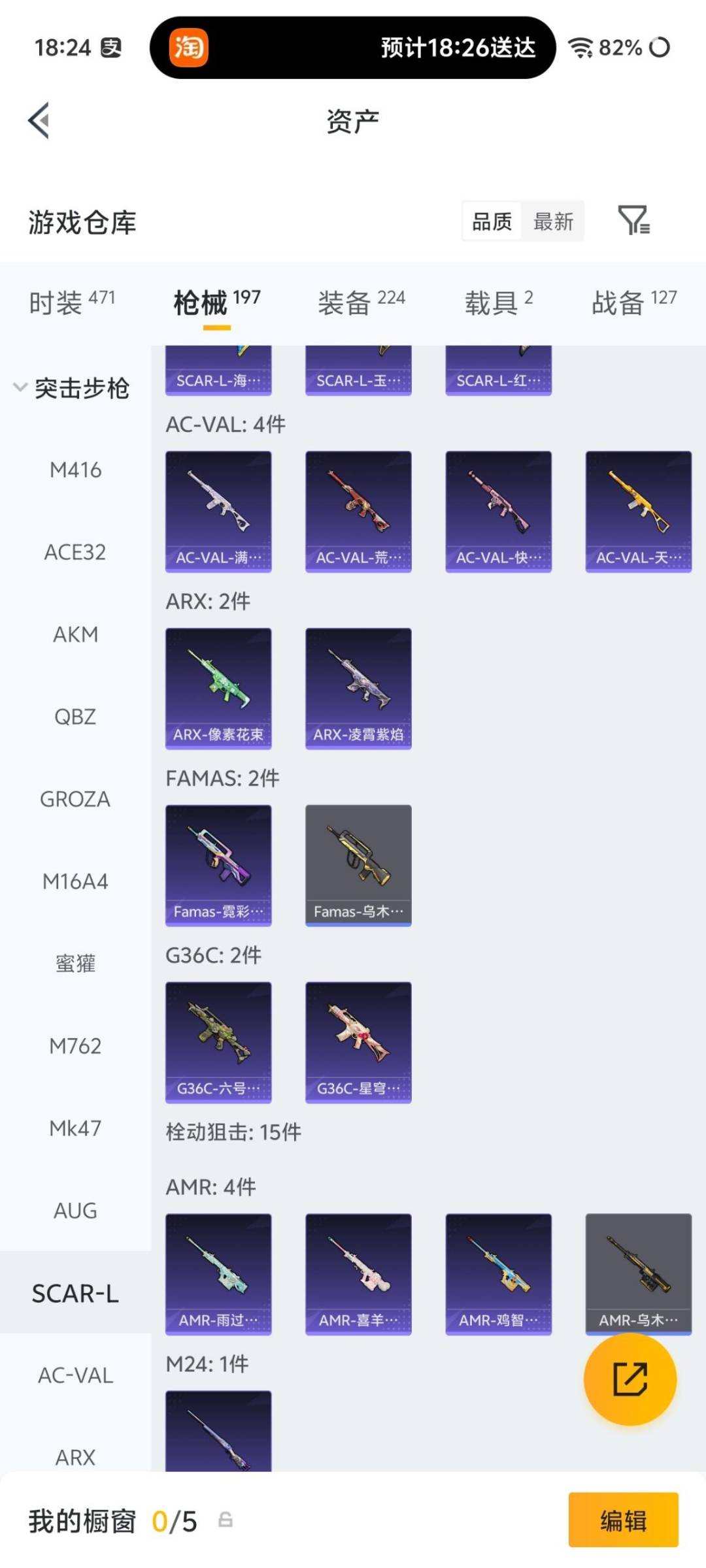Select AUG in the side list
The width and height of the screenshot is (706, 1568).
tap(75, 1211)
